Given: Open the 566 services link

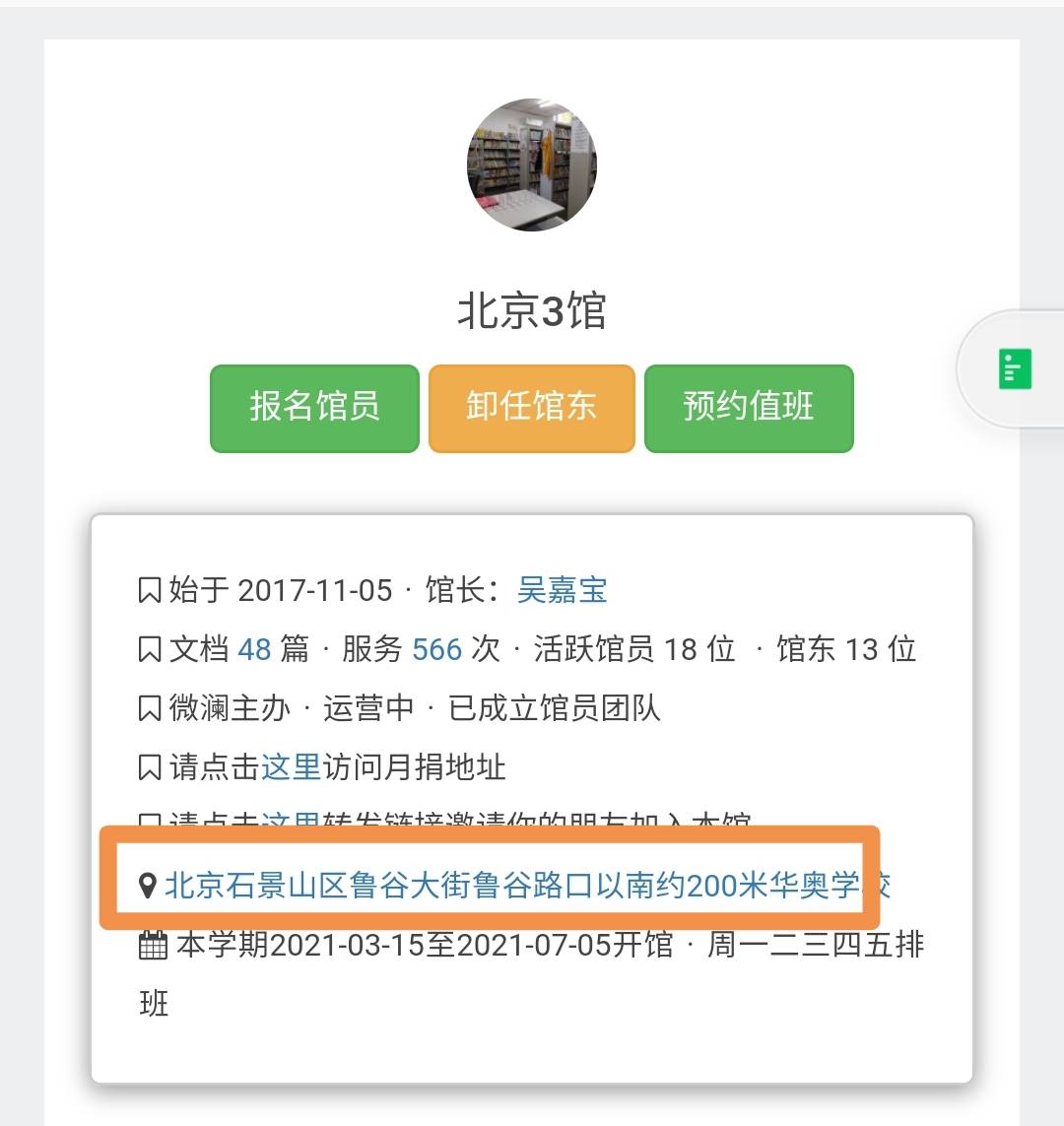Looking at the screenshot, I should click(436, 649).
